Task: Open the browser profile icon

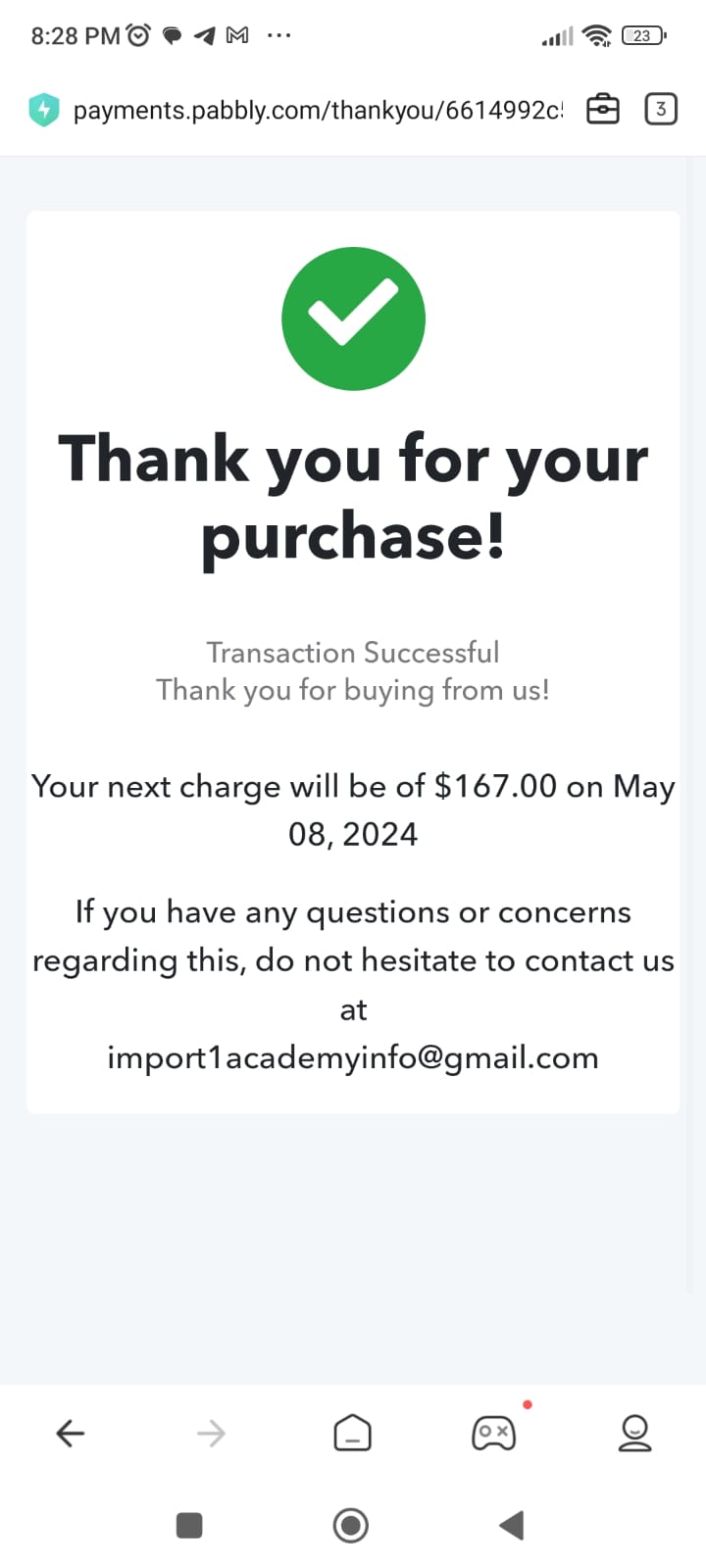Action: pyautogui.click(x=635, y=1433)
